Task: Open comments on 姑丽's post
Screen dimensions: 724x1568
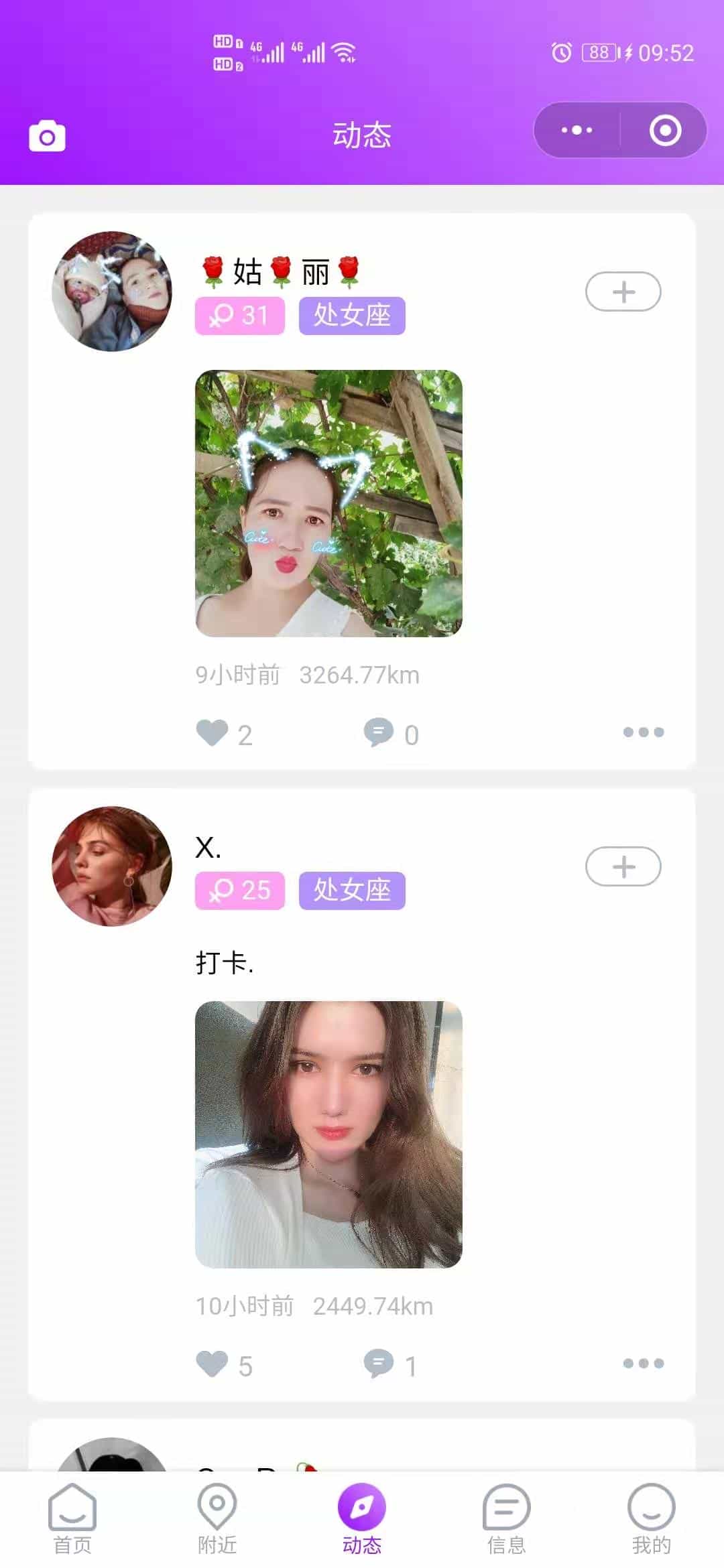Action: [x=379, y=733]
